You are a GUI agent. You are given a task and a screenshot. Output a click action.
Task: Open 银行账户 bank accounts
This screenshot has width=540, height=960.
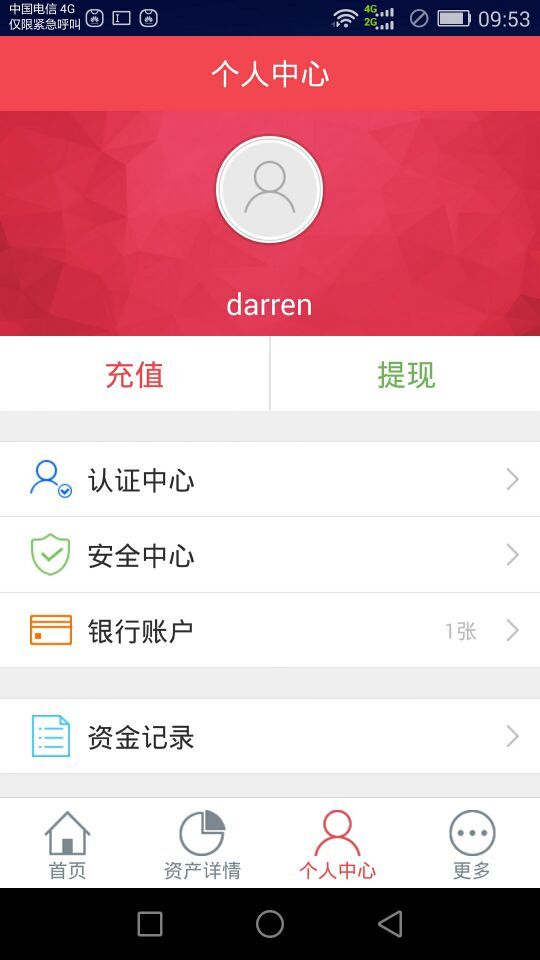tap(270, 630)
